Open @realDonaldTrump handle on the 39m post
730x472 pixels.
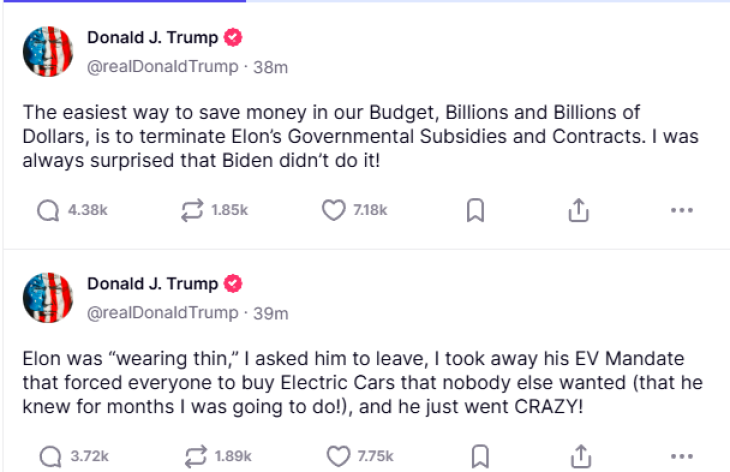pyautogui.click(x=163, y=313)
